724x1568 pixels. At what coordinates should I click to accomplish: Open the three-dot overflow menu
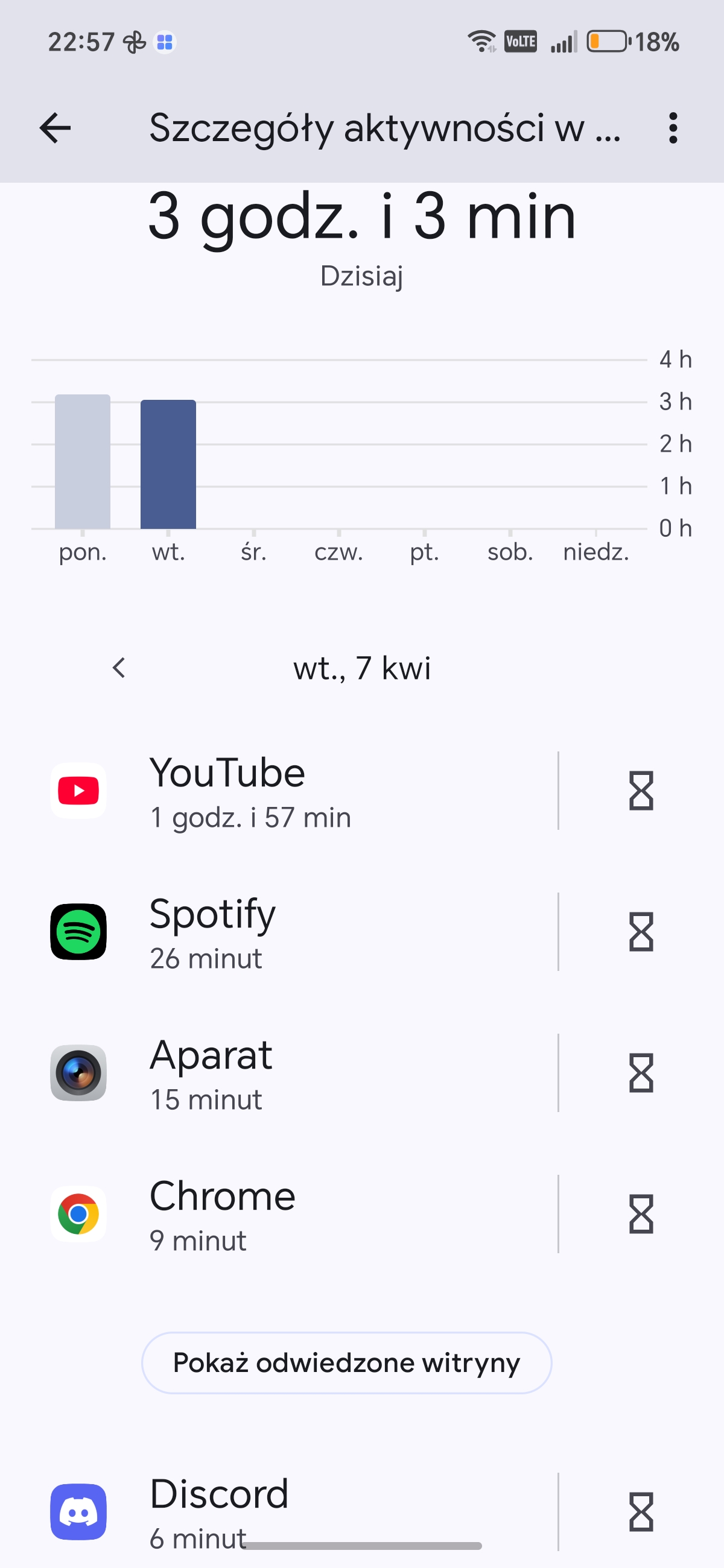tap(672, 128)
